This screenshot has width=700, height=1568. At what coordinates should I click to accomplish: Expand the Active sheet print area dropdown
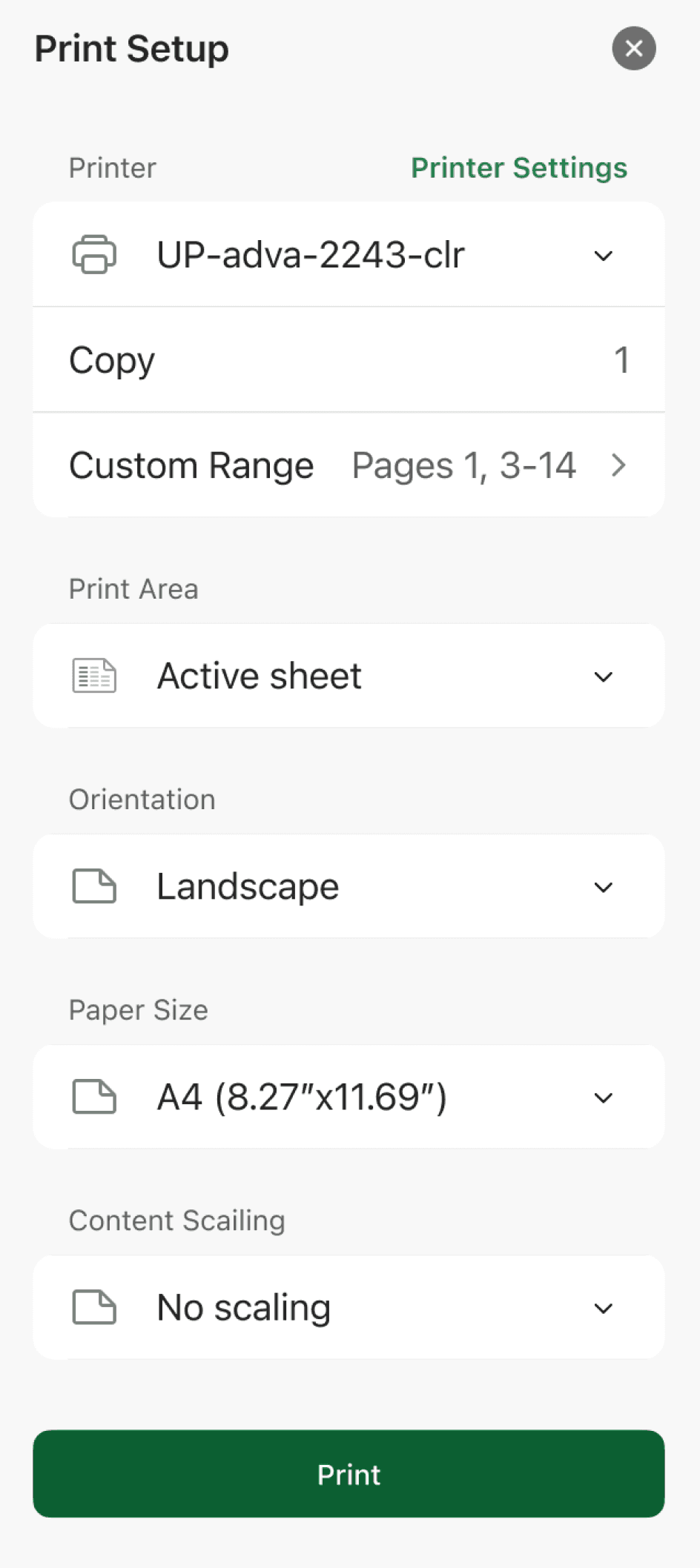pos(349,676)
